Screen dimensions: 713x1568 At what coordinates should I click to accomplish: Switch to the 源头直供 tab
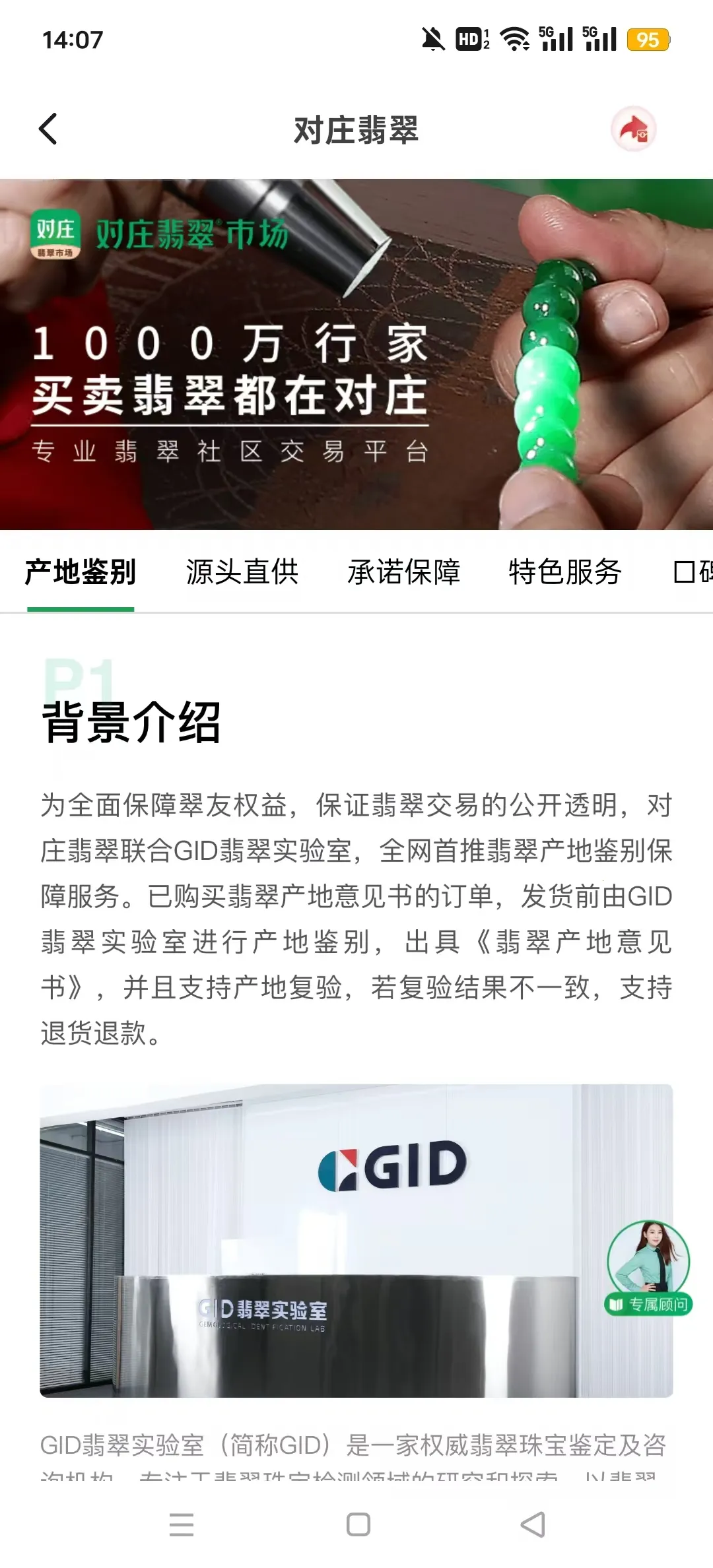click(242, 572)
